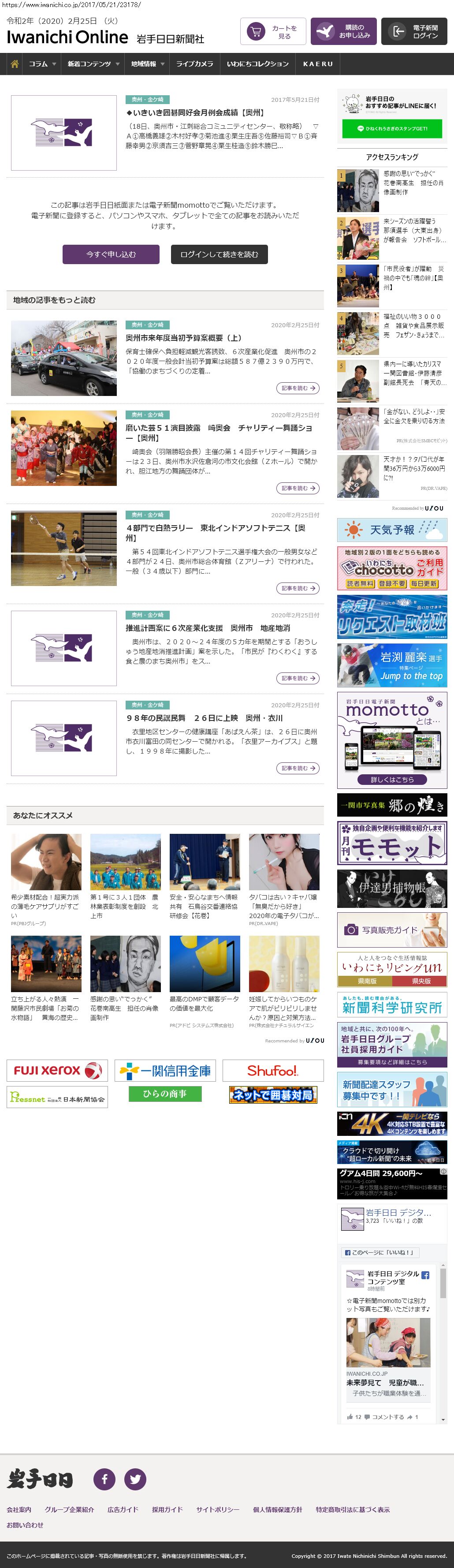Select ログインして続きを読む

point(219,254)
